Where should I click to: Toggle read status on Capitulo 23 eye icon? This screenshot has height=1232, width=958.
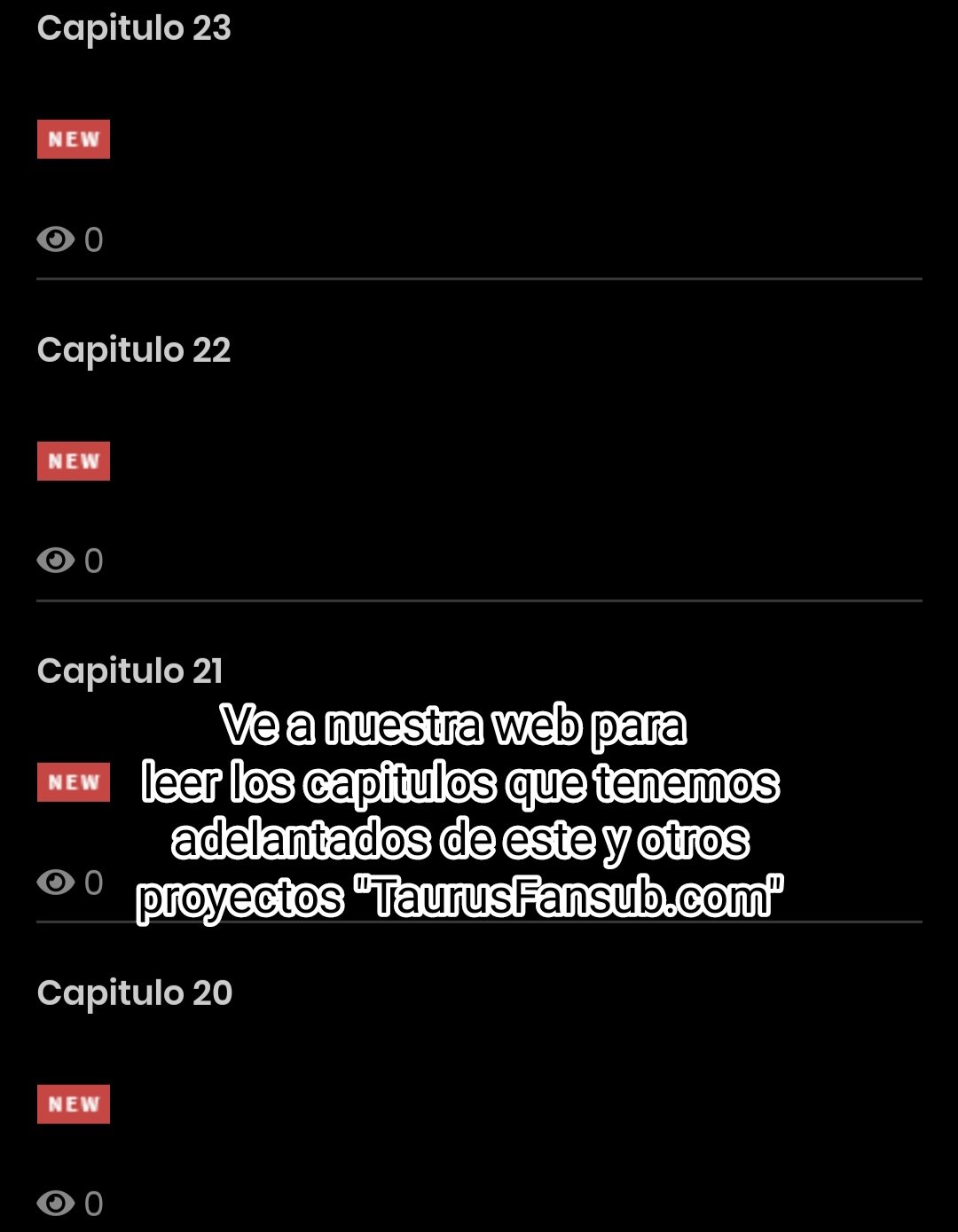[58, 239]
